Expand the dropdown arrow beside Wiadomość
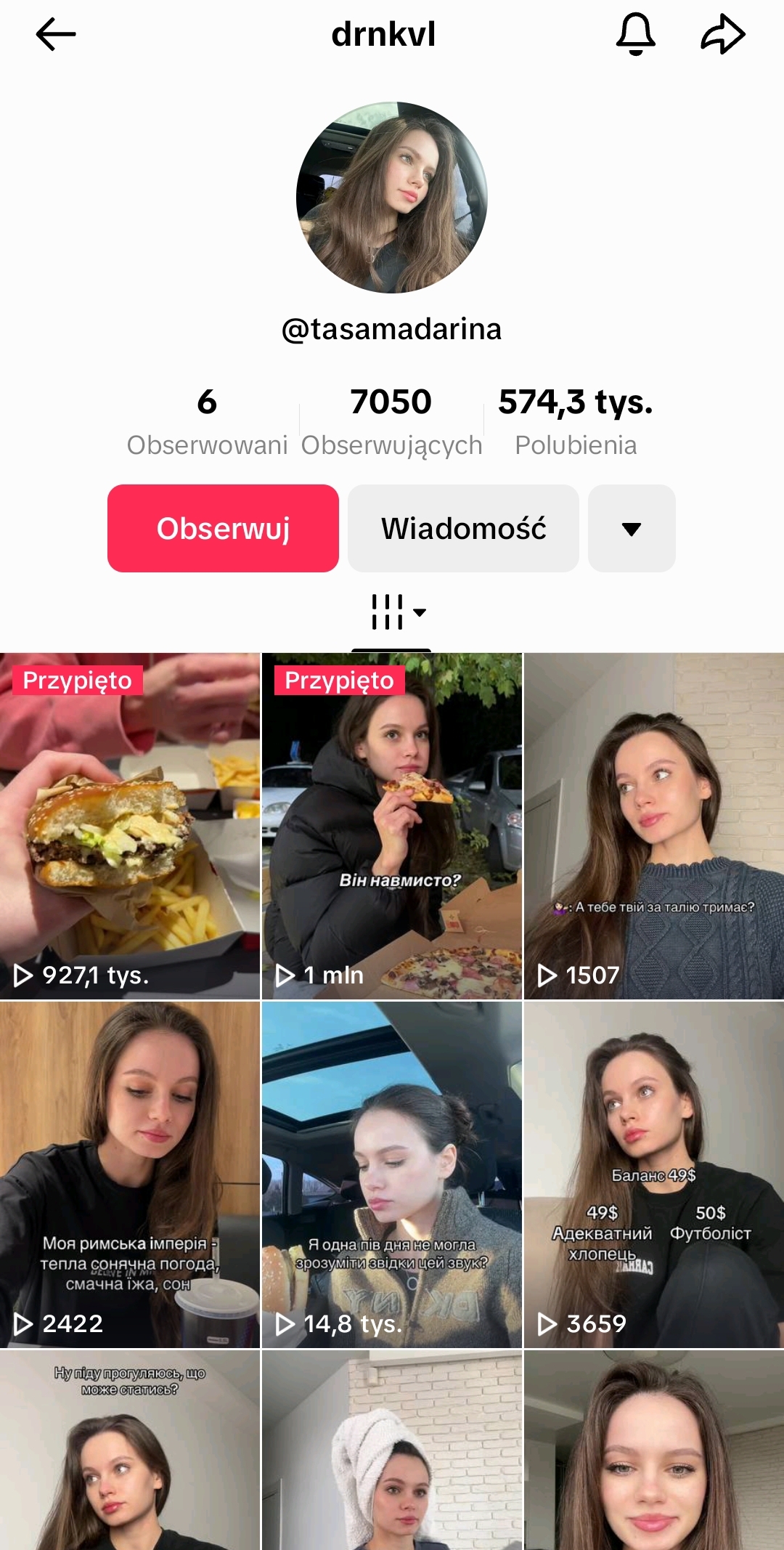Image resolution: width=784 pixels, height=1550 pixels. (x=632, y=528)
